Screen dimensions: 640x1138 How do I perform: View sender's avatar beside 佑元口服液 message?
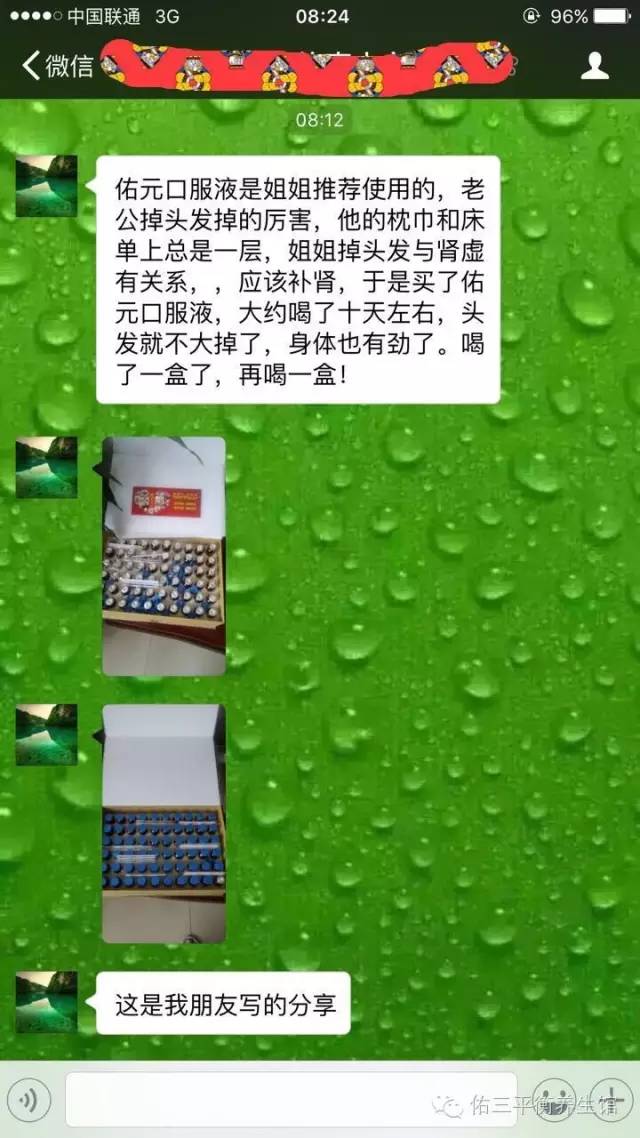click(46, 186)
